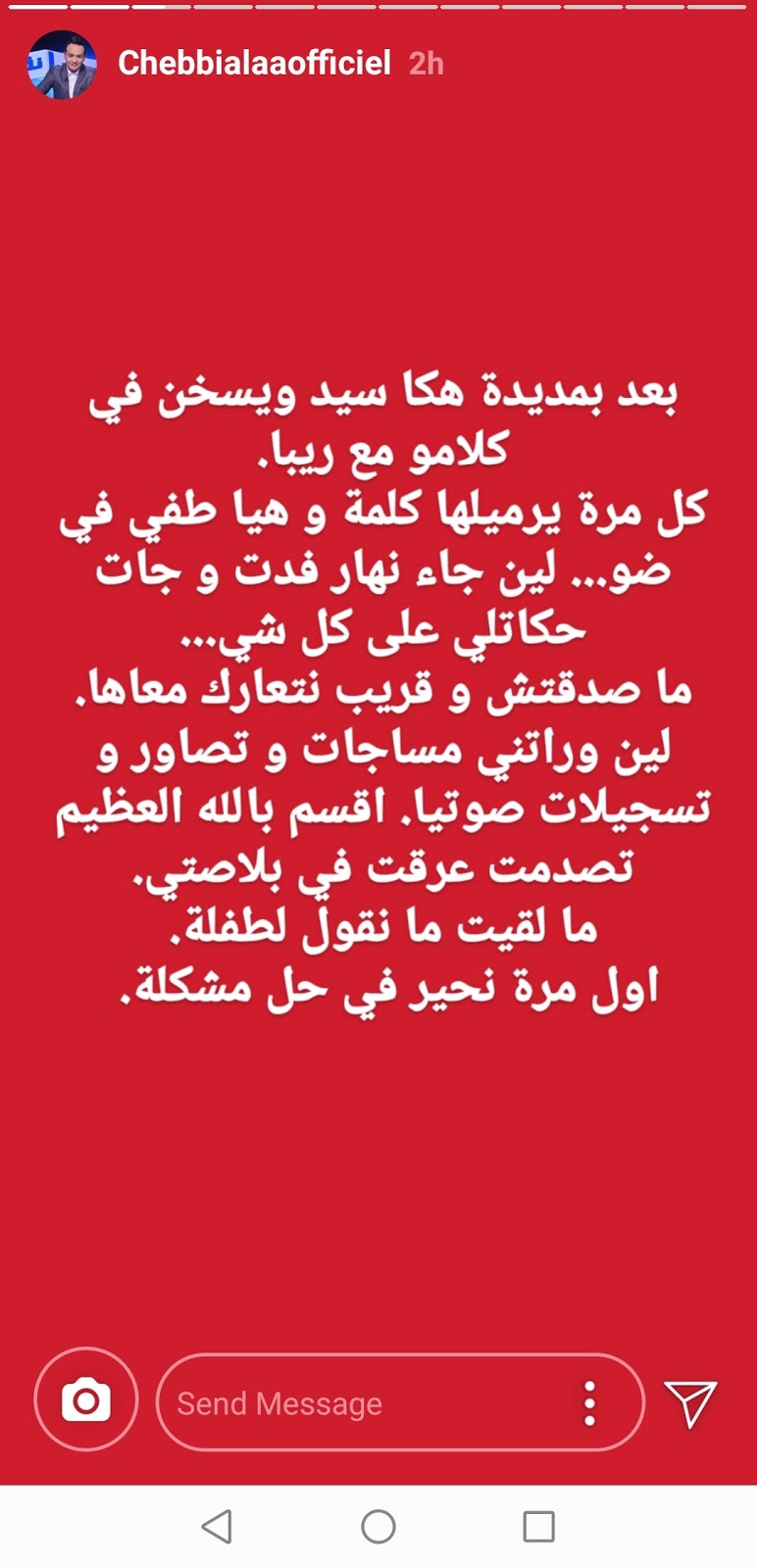The width and height of the screenshot is (757, 1568).
Task: Tap the Chebbialaaofficiel username
Action: tap(254, 64)
